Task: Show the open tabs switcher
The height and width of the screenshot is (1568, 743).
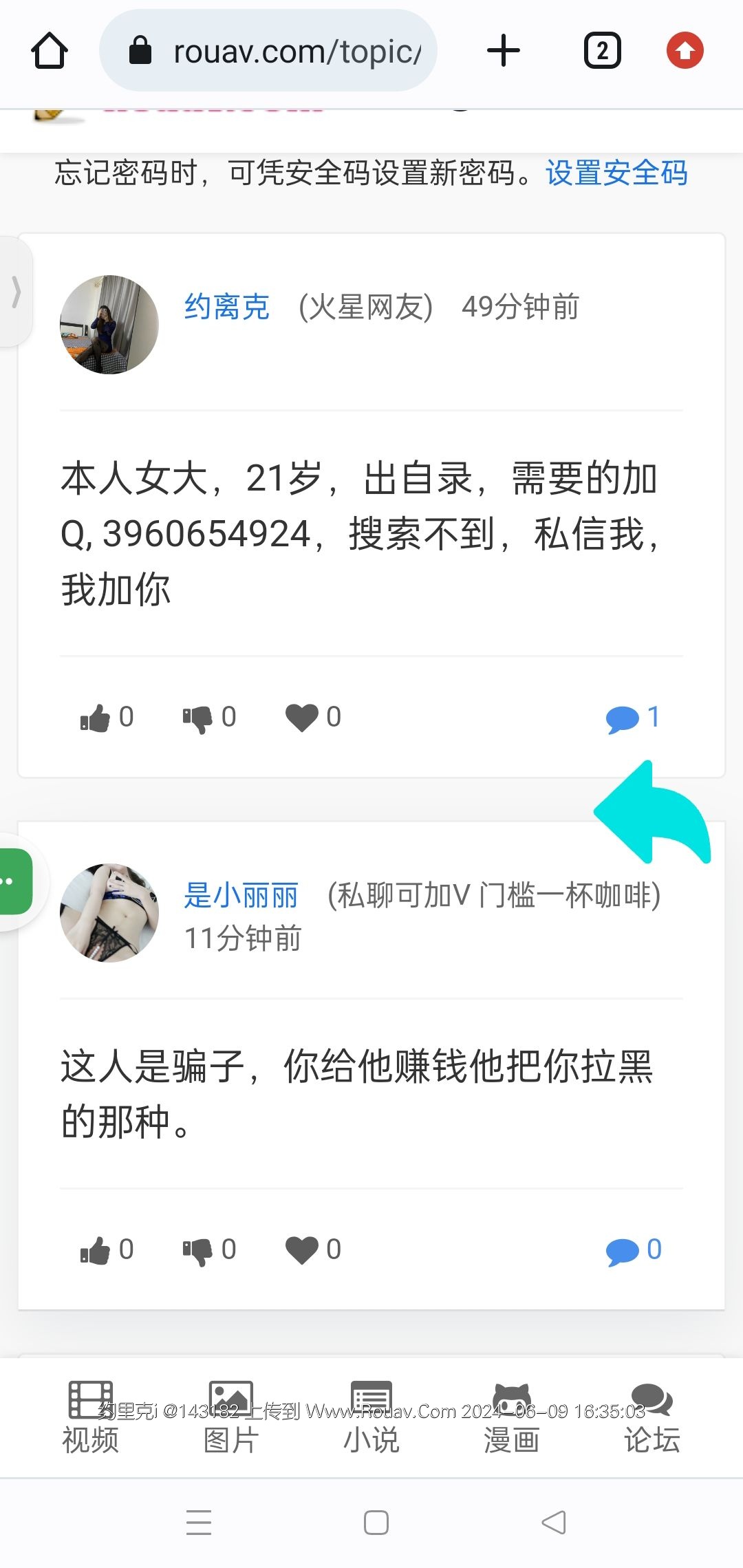Action: [x=602, y=51]
